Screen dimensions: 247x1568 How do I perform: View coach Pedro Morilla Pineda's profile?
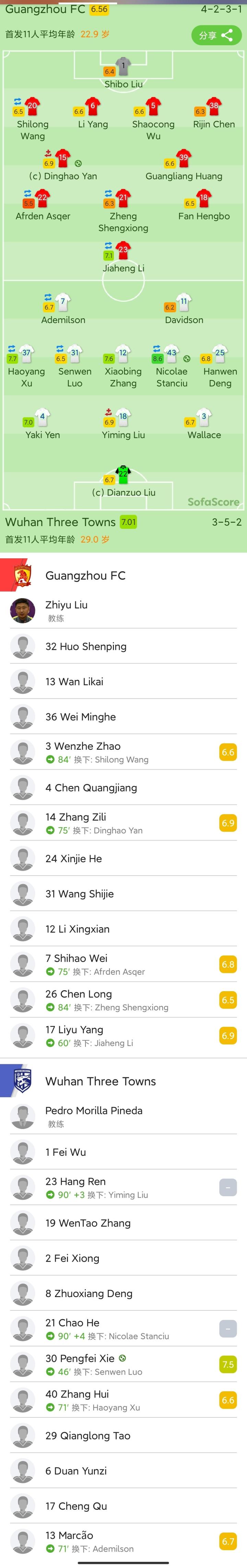click(x=94, y=1116)
